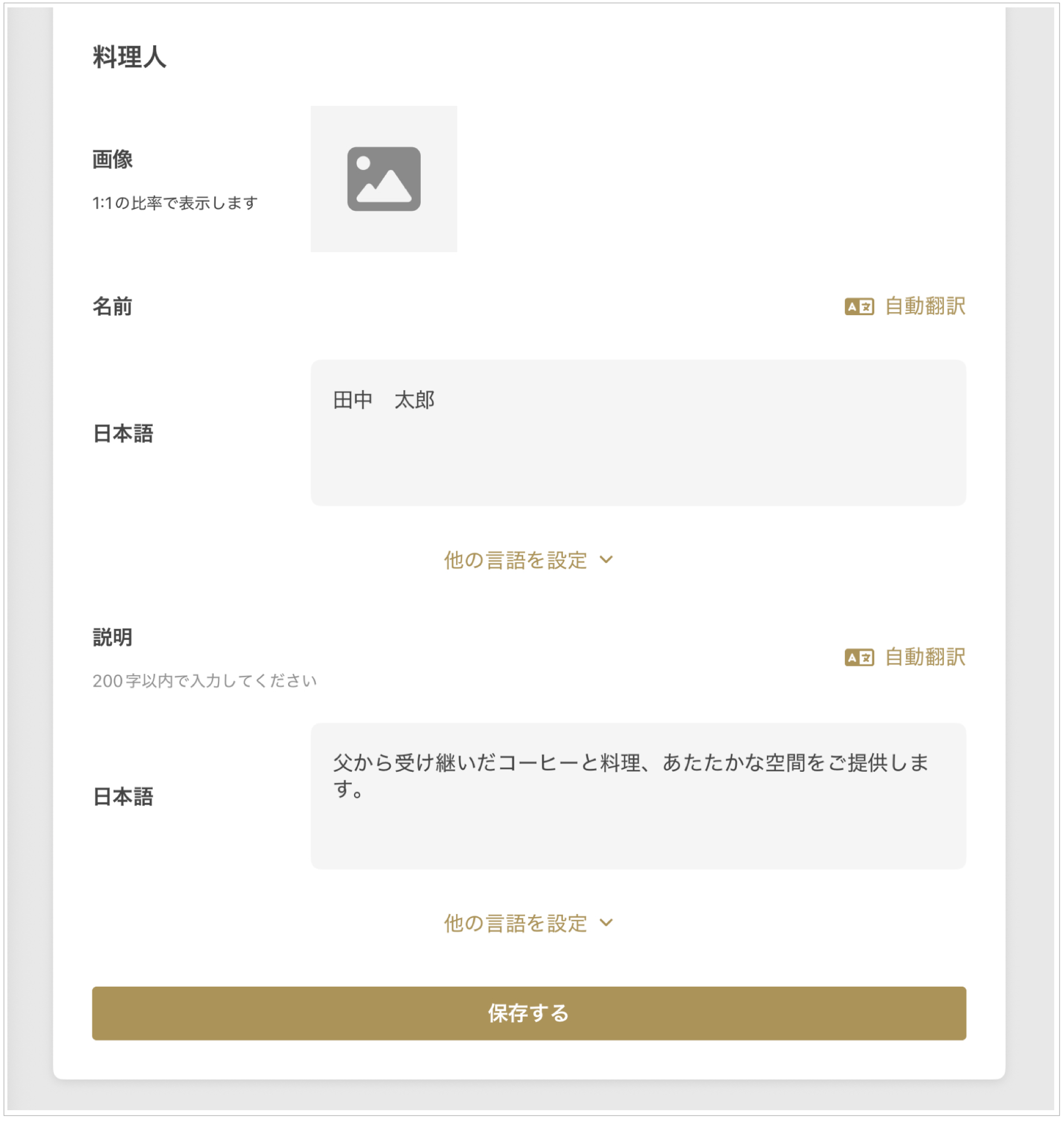The height and width of the screenshot is (1123, 1064).
Task: Save with the 保存する button
Action: [529, 1014]
